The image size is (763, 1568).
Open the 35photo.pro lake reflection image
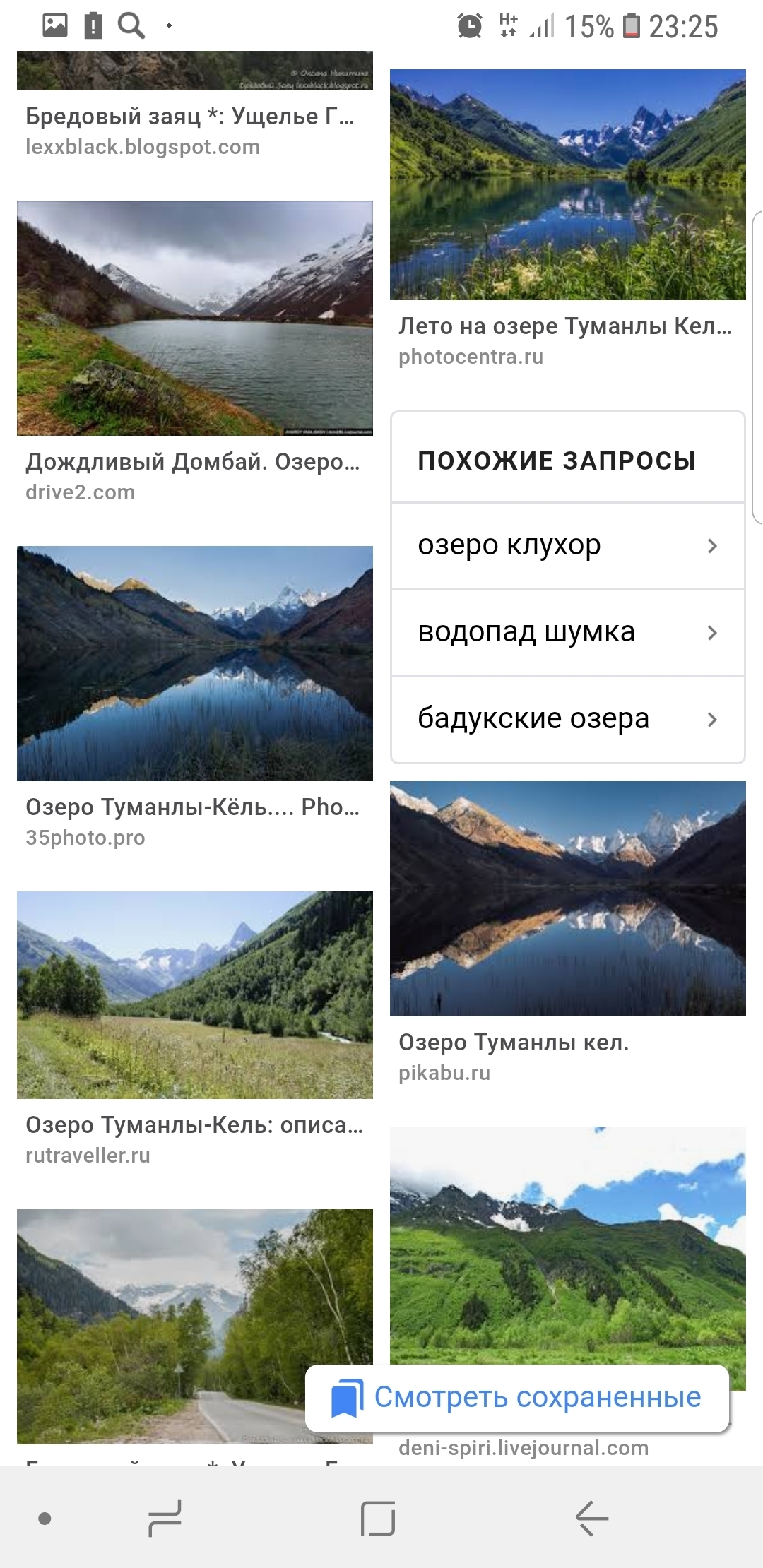[194, 663]
